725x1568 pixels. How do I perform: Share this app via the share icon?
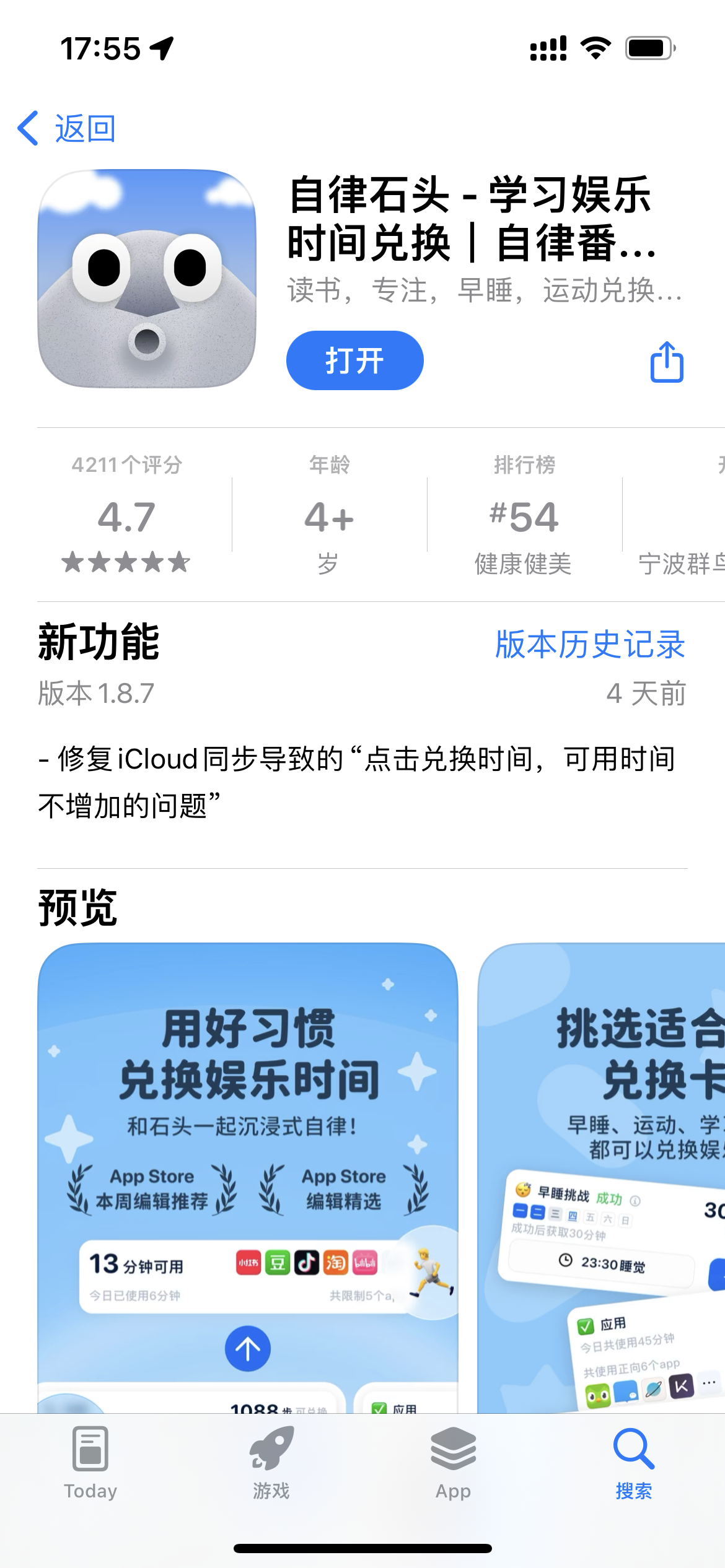[x=667, y=362]
